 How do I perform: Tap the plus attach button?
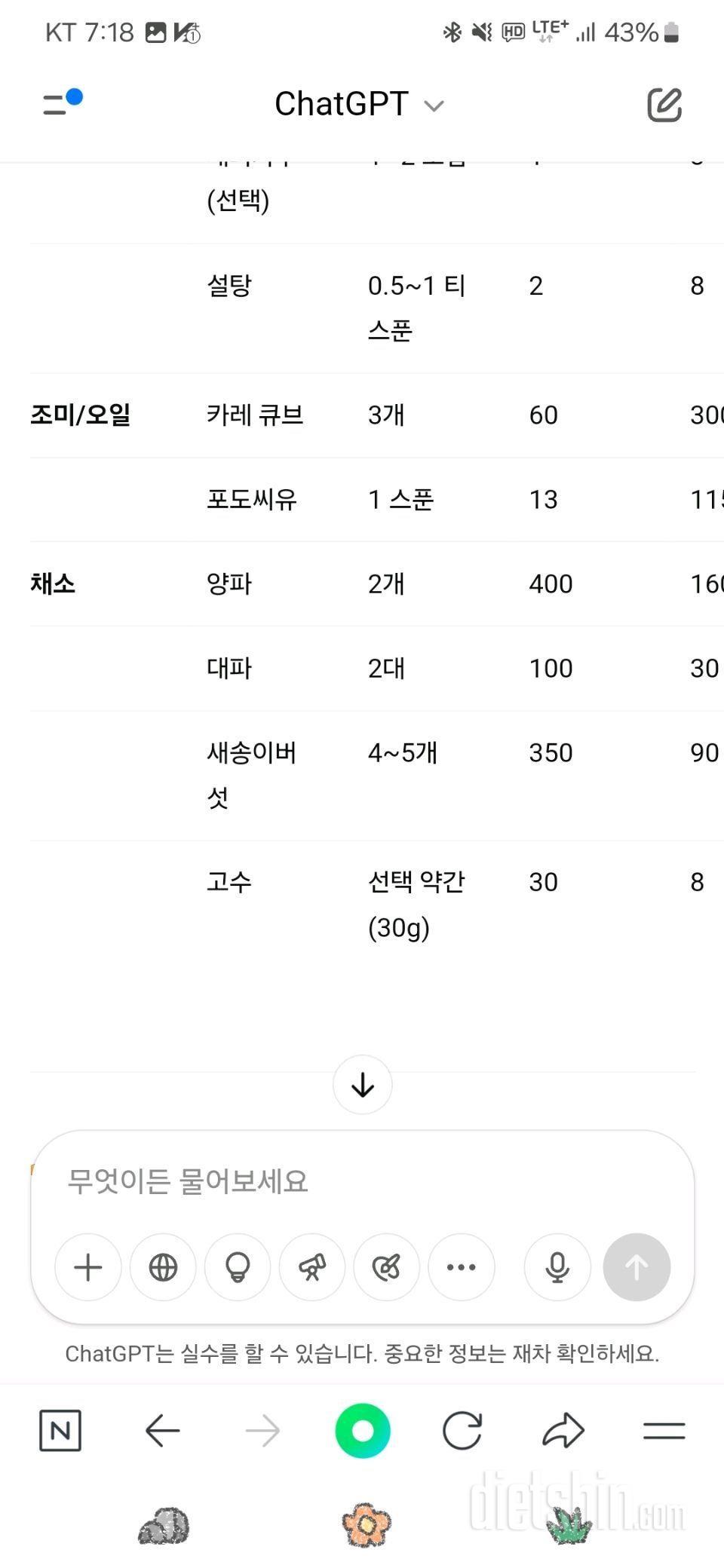click(x=88, y=1267)
